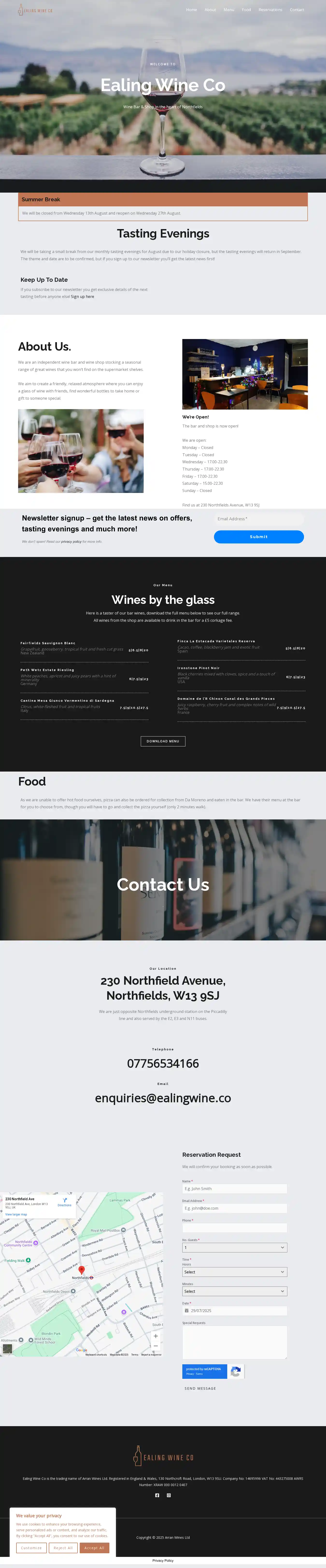Open the Minutes dropdown
The height and width of the screenshot is (1568, 326).
(234, 1291)
